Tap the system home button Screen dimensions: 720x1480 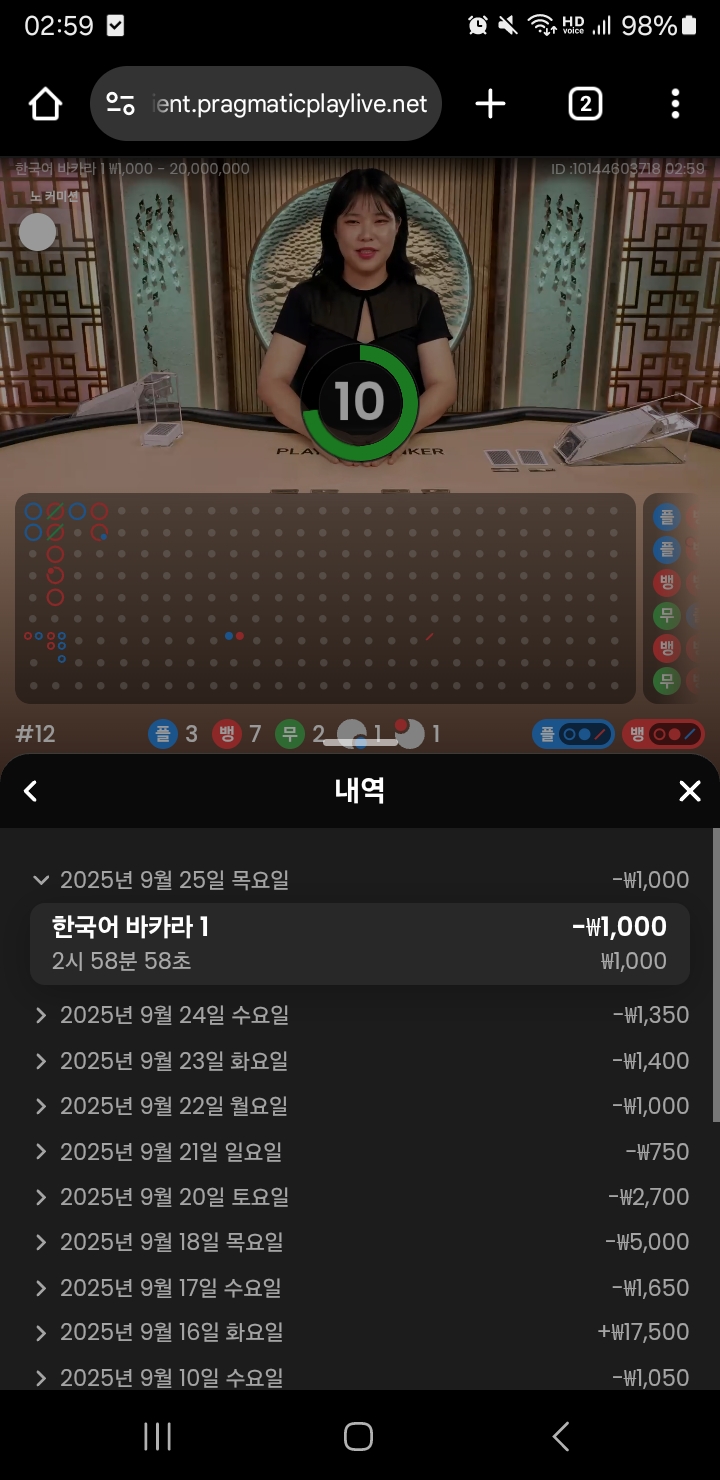[358, 1437]
